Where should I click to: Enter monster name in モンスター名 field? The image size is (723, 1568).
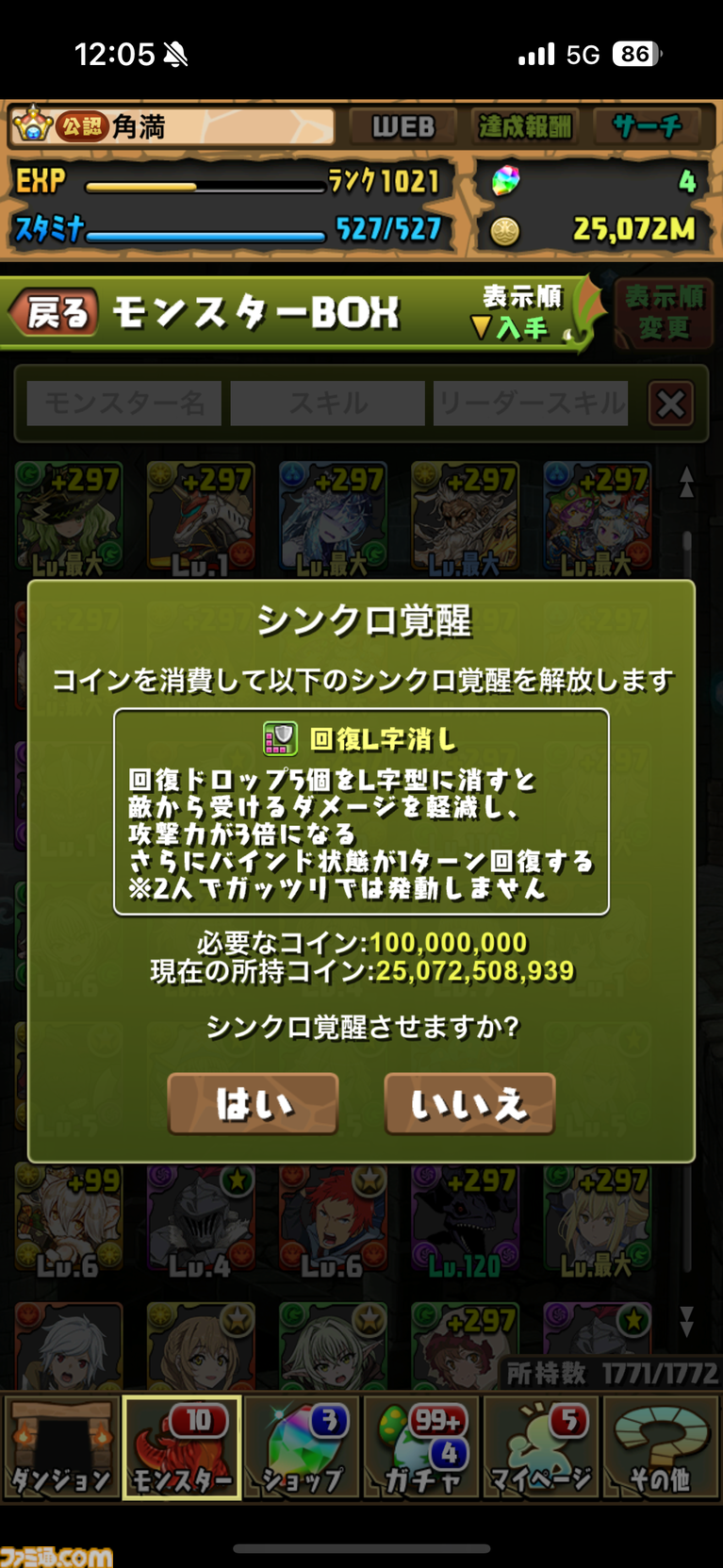point(123,404)
